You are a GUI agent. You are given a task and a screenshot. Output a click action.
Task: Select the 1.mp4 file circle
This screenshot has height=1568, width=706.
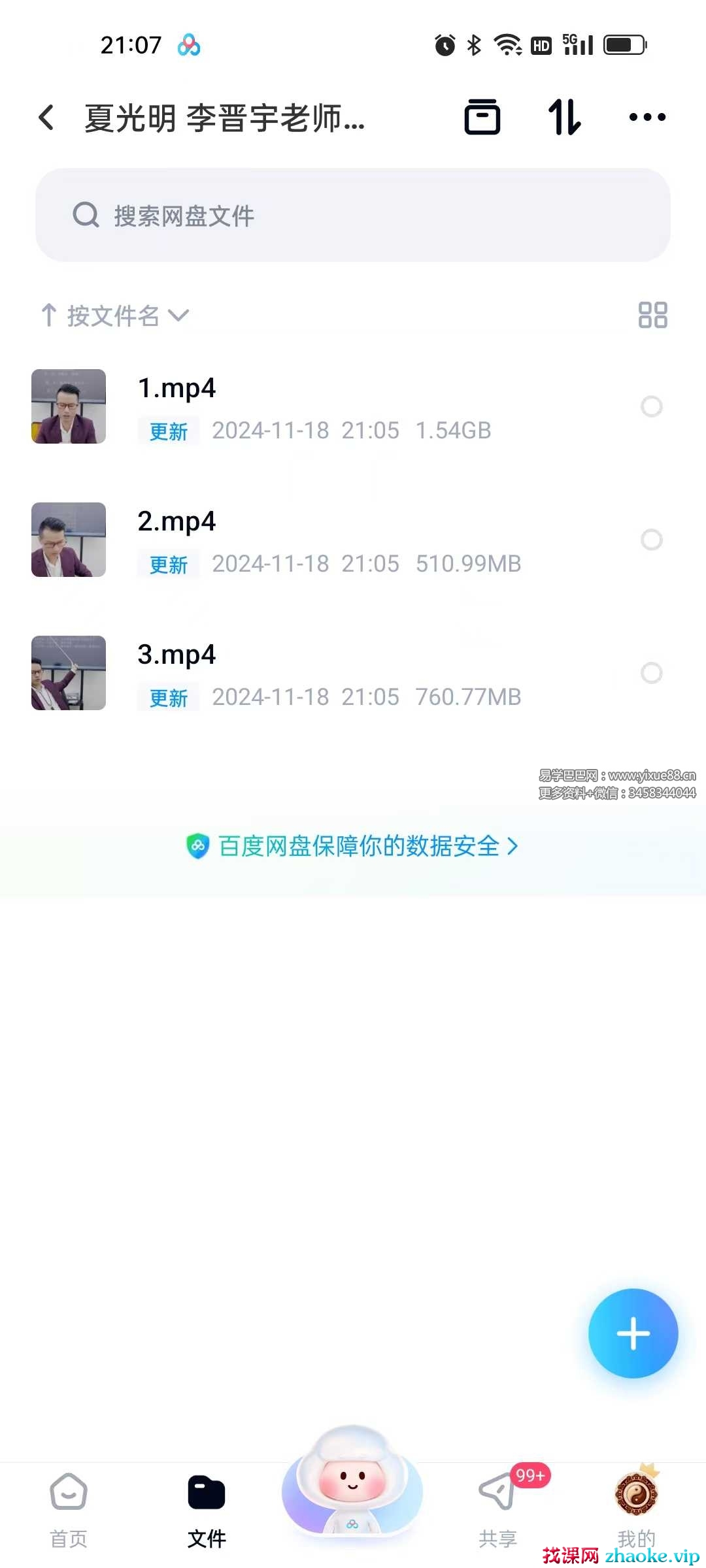click(651, 406)
